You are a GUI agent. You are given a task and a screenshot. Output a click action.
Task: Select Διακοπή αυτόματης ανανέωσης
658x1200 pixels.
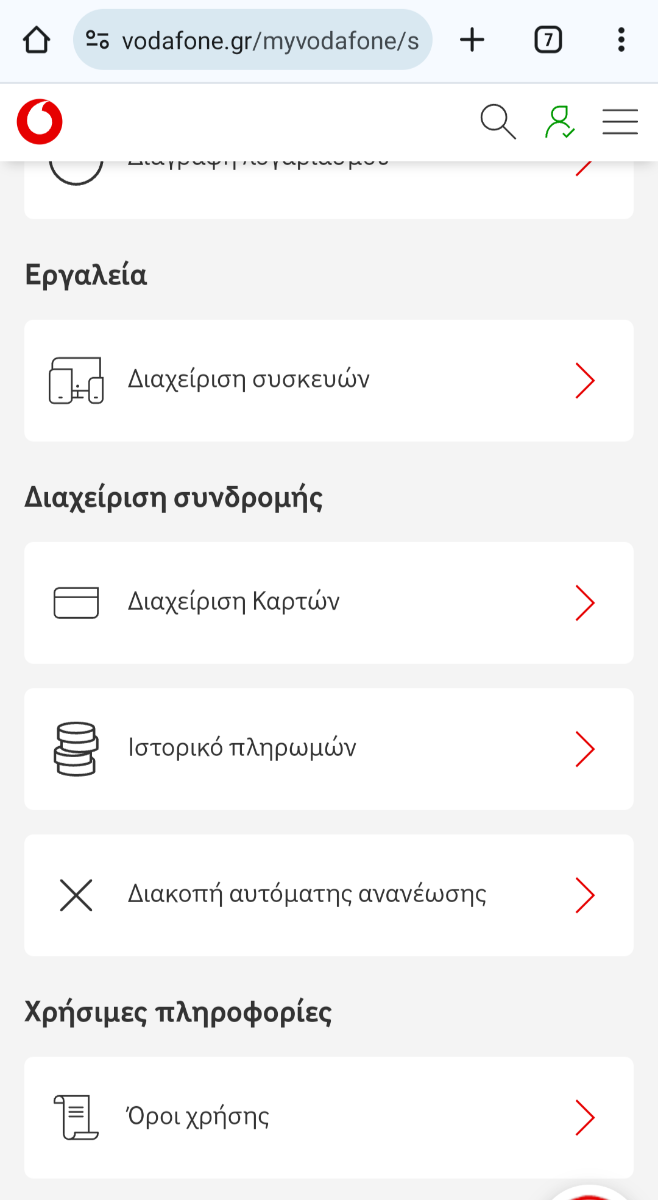[x=329, y=894]
